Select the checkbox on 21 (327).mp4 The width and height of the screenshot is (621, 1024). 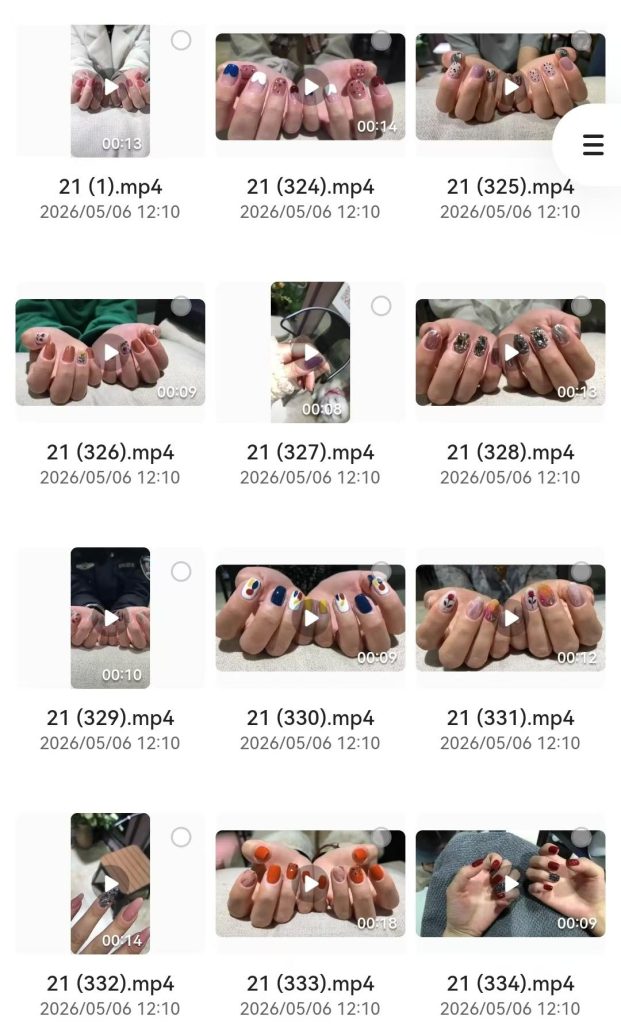[x=381, y=306]
